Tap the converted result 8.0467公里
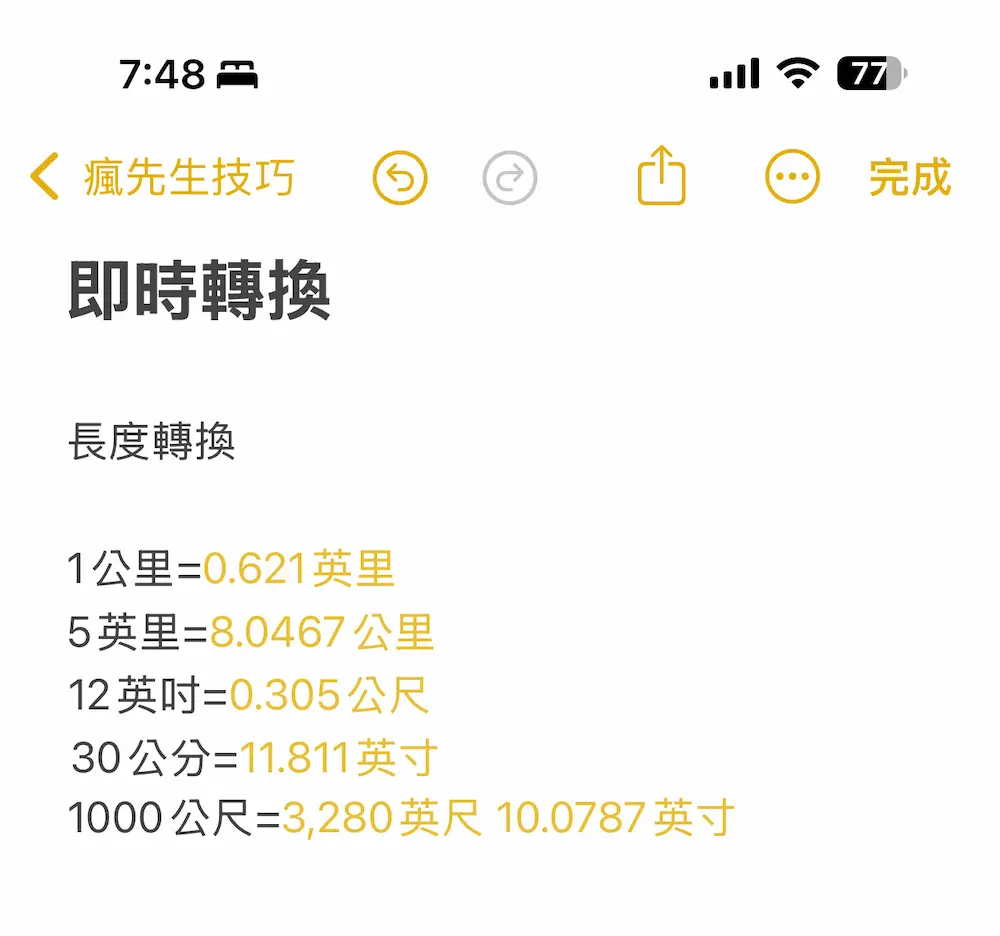 click(322, 633)
